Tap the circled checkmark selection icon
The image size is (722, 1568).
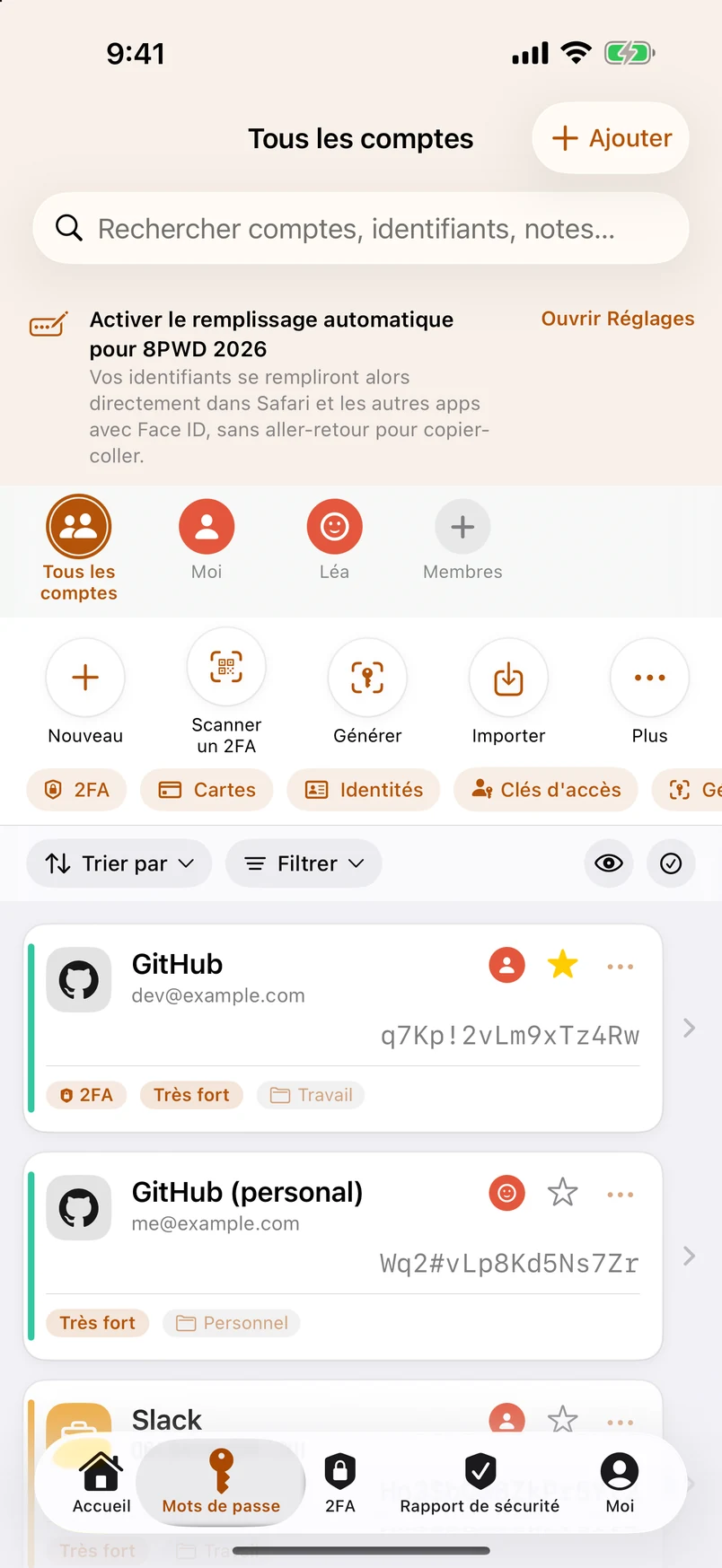pos(671,863)
